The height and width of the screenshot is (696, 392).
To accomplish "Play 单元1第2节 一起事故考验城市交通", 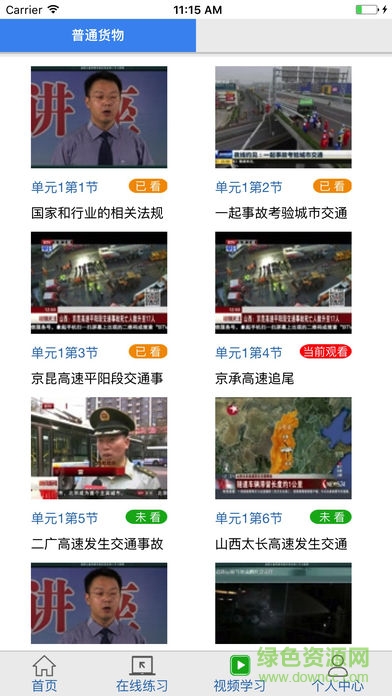I will (x=283, y=117).
